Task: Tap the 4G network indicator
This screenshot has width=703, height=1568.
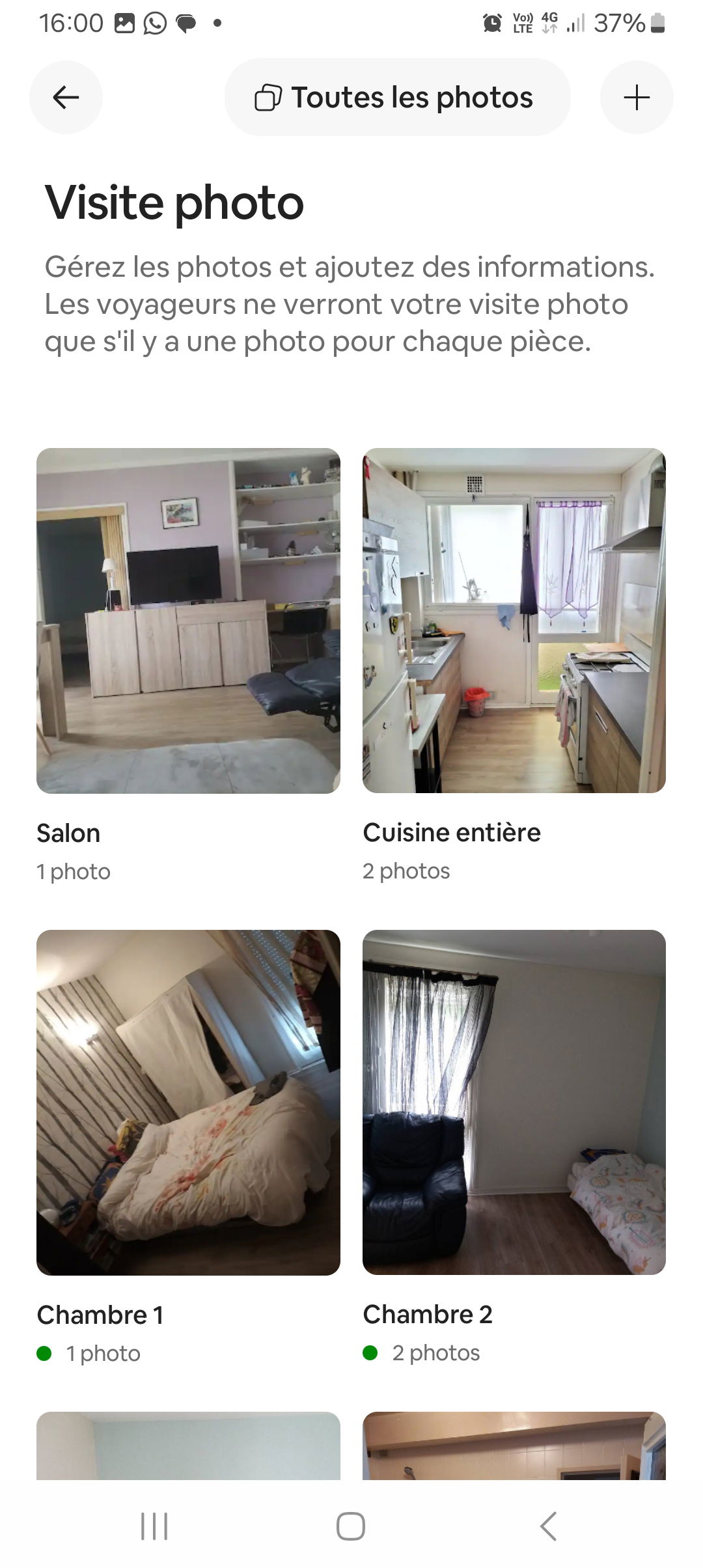Action: pyautogui.click(x=549, y=23)
